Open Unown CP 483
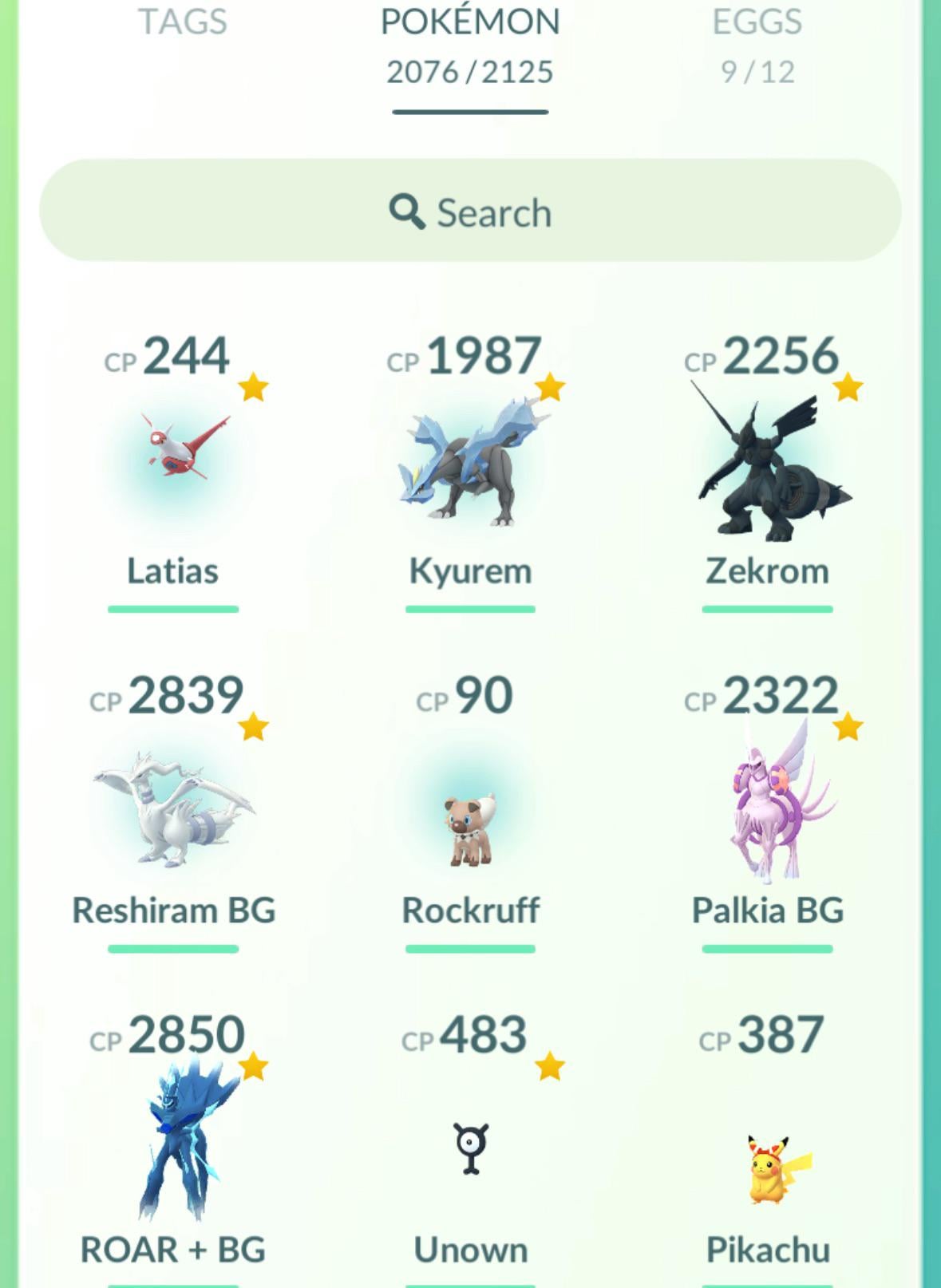 point(470,1149)
